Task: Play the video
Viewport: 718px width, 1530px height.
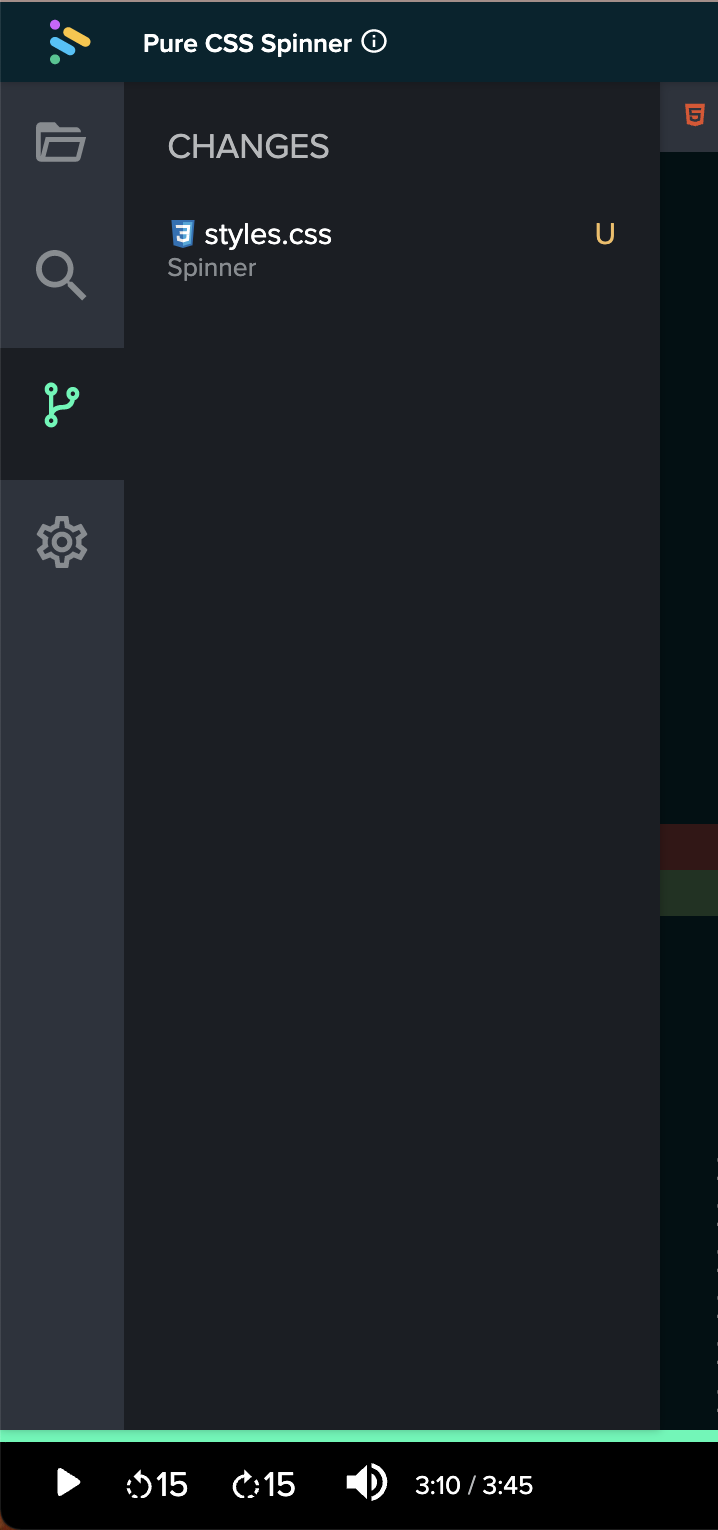Action: click(67, 1483)
